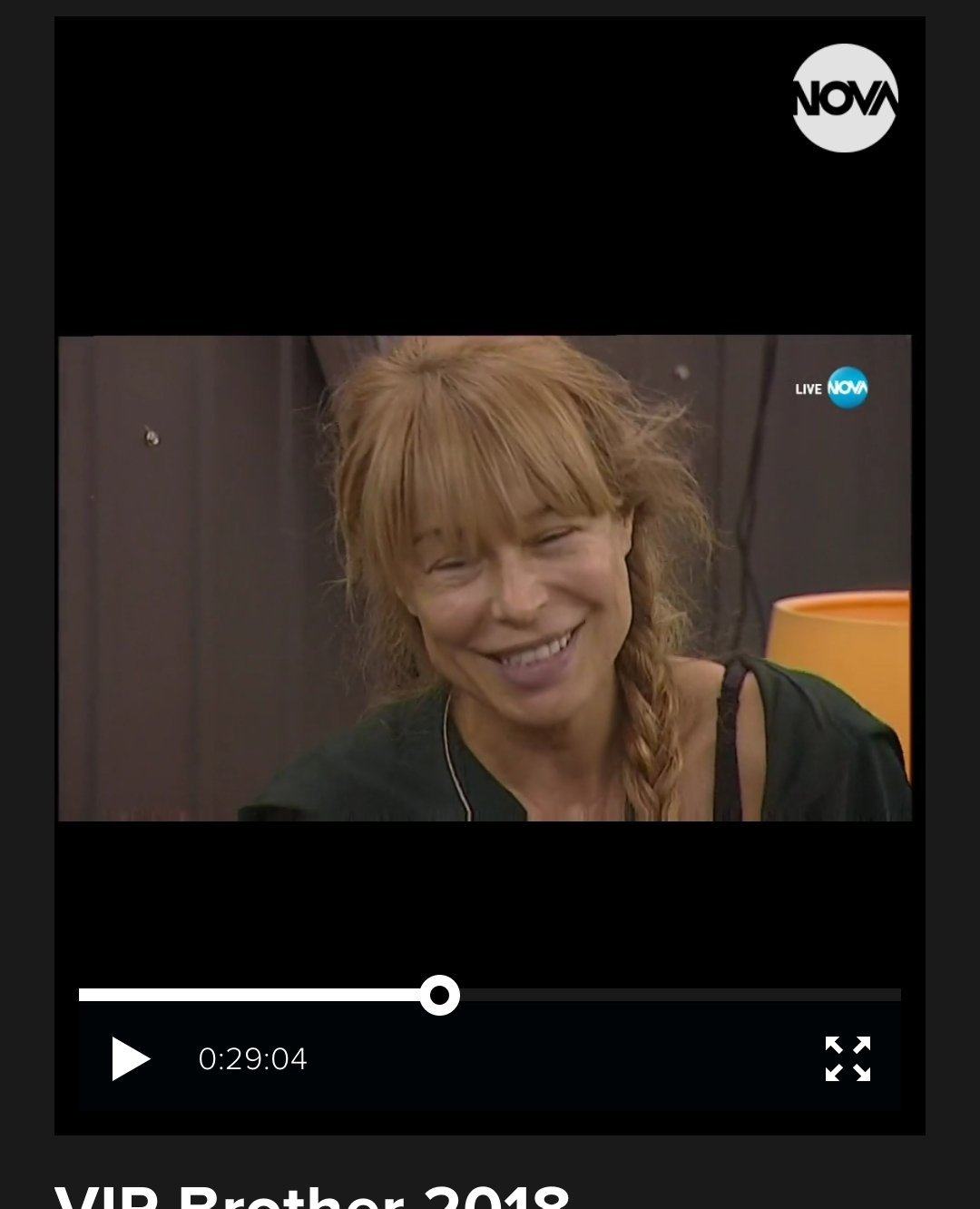Enter fullscreen video mode
The image size is (980, 1209).
(848, 1058)
